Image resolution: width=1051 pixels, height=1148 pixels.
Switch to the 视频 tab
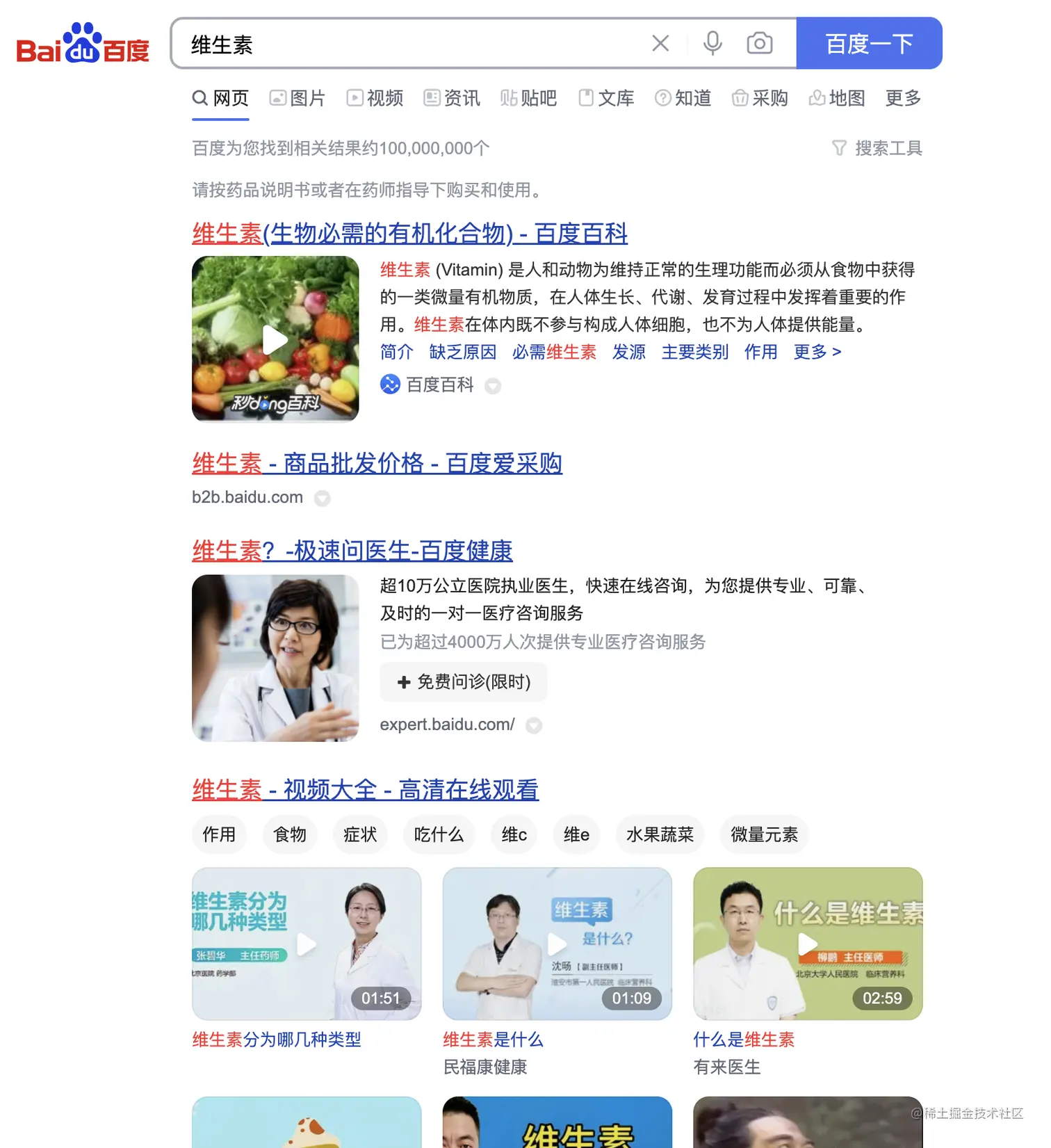[x=375, y=98]
